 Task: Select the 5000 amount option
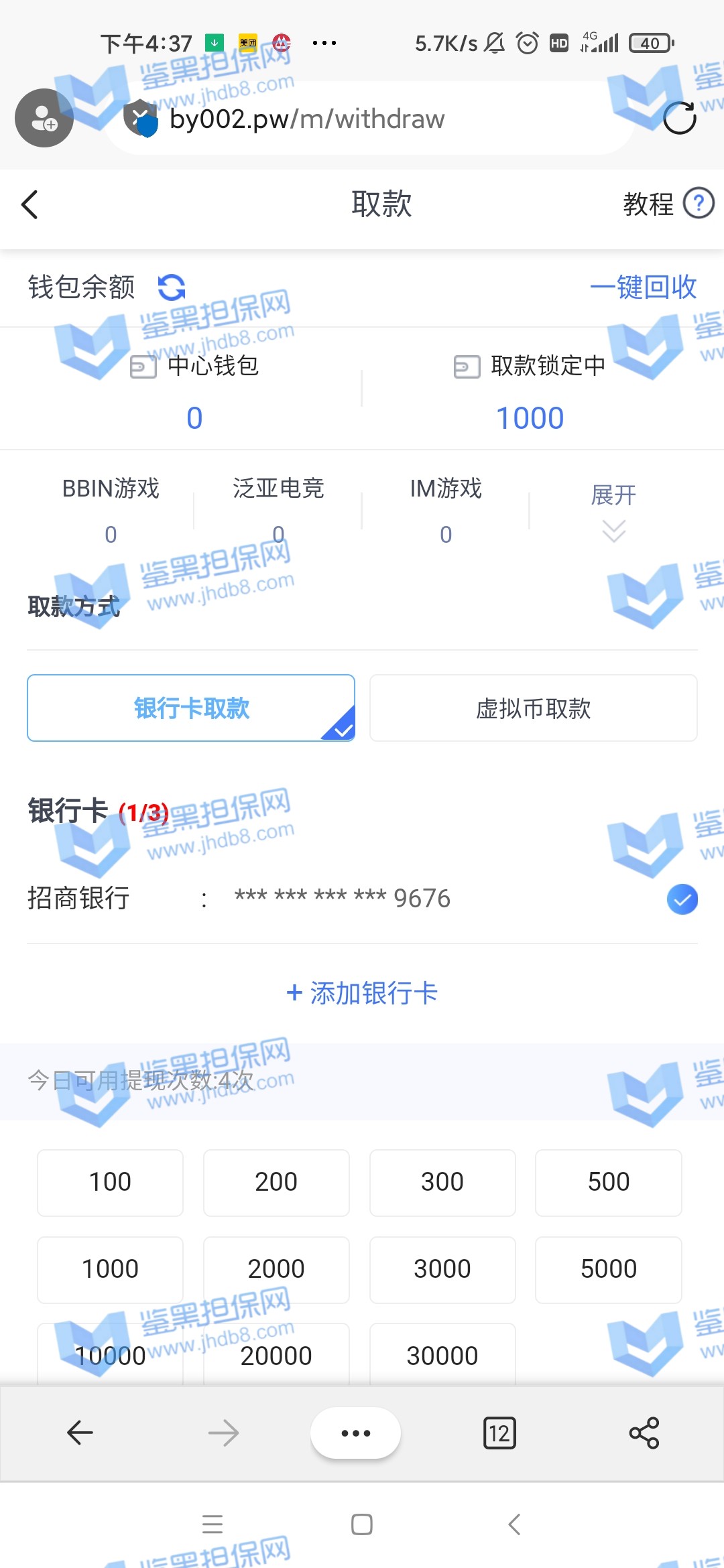click(608, 1269)
